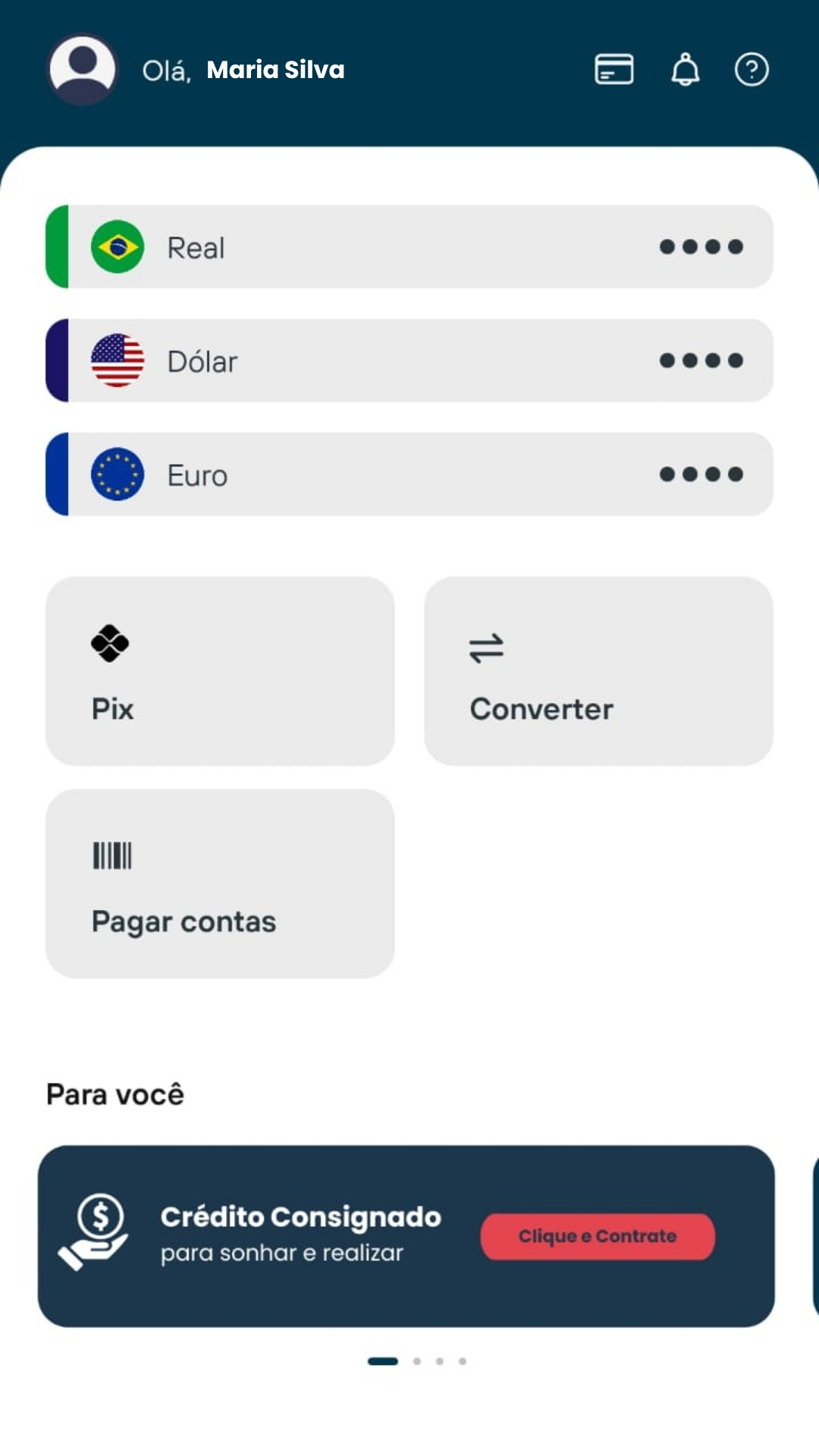Tap the Clique e Contrate button
This screenshot has width=819, height=1456.
[x=598, y=1237]
